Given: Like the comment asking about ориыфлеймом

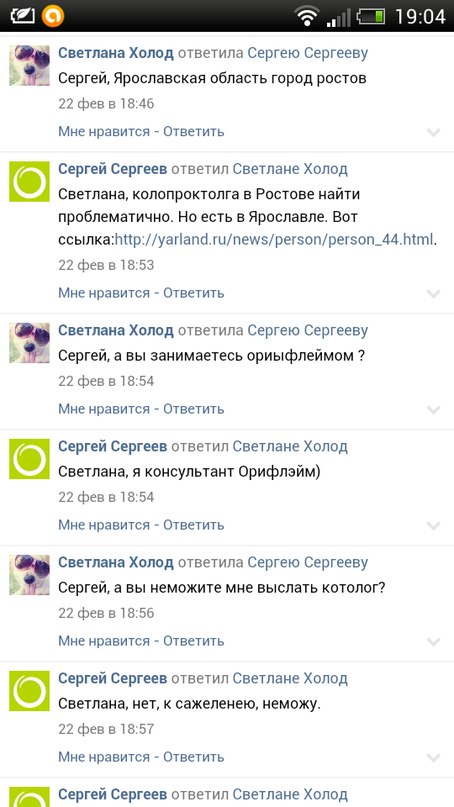Looking at the screenshot, I should [x=104, y=409].
